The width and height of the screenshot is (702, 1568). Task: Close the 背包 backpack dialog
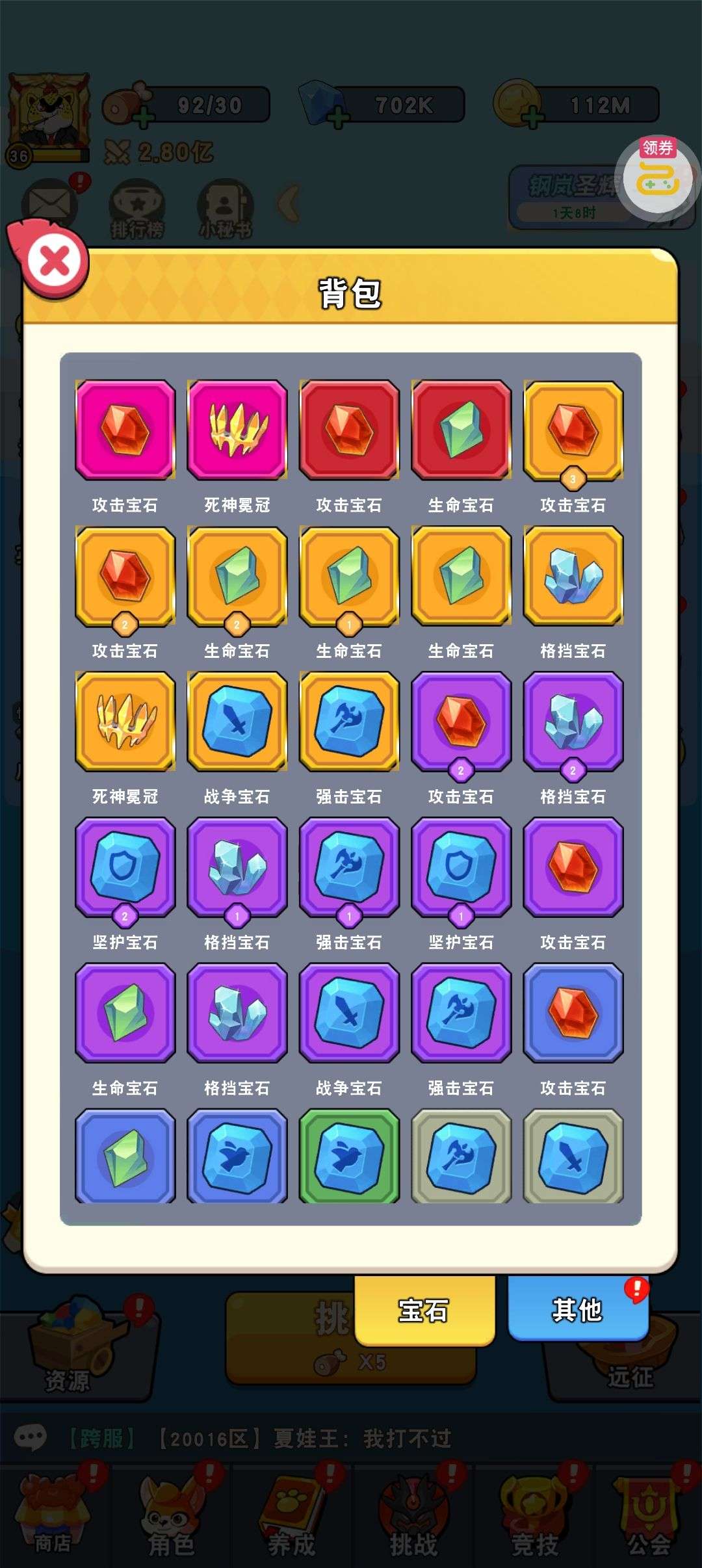[x=55, y=261]
